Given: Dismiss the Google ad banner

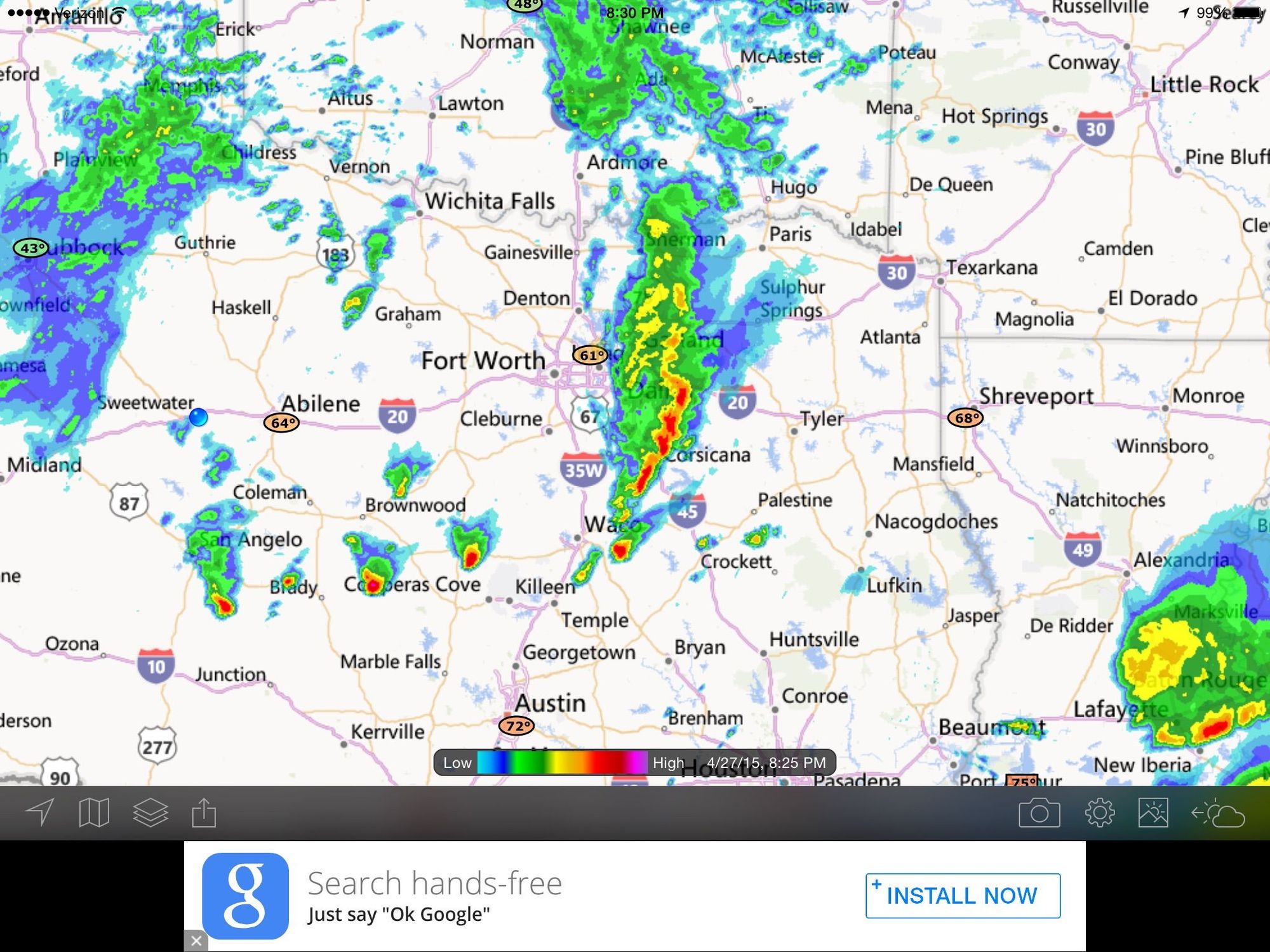Looking at the screenshot, I should point(196,941).
